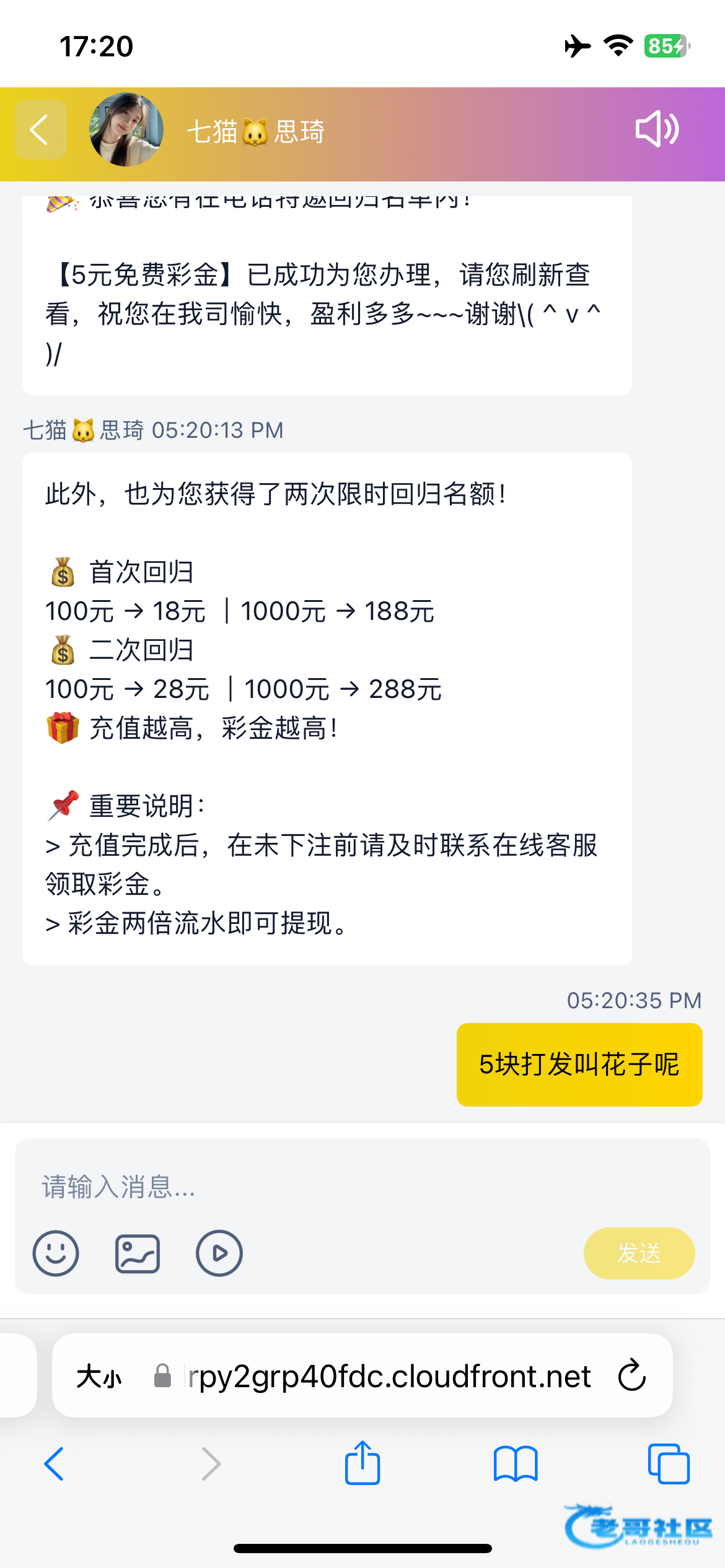Tap the 发送 send button
Viewport: 725px width, 1568px height.
(639, 1253)
